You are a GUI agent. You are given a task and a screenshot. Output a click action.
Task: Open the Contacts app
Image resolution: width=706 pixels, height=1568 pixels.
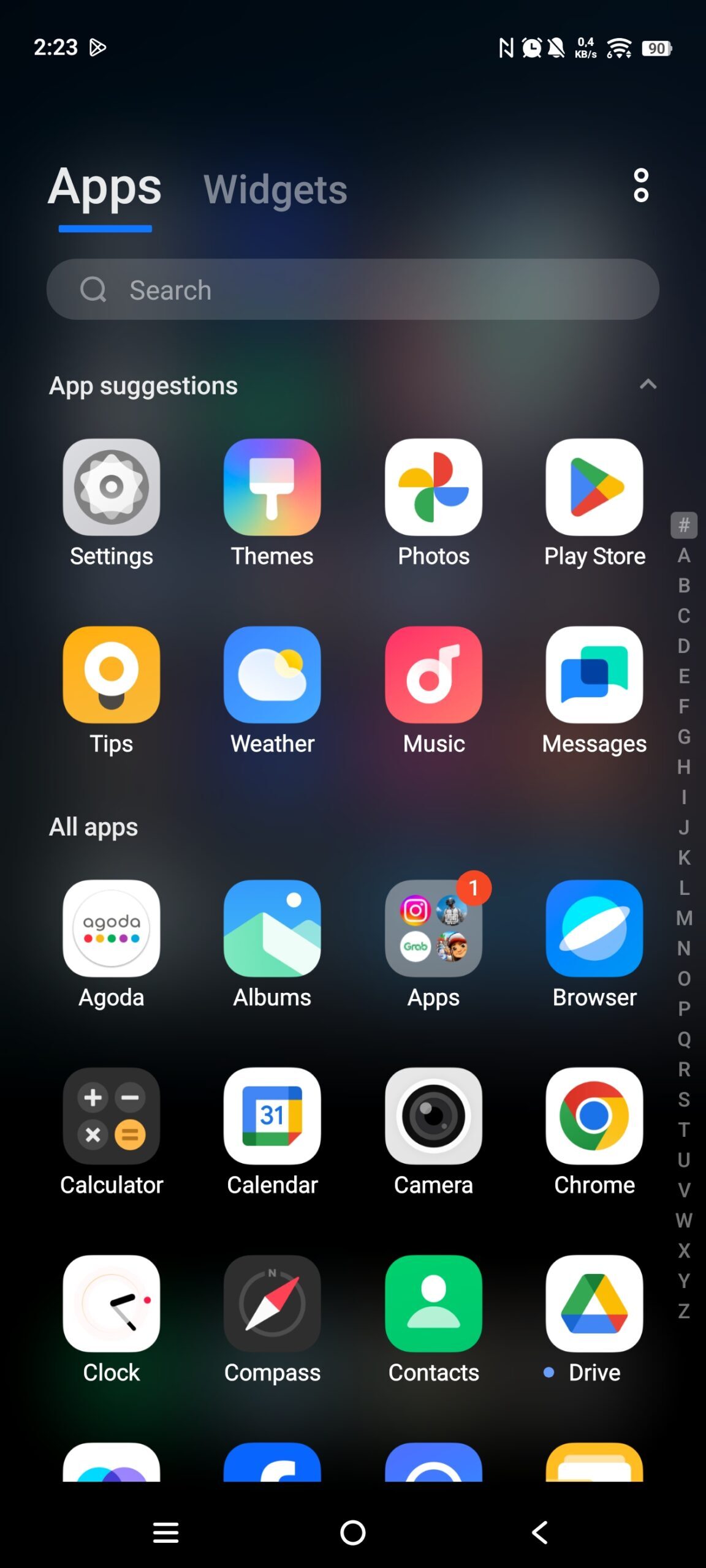click(433, 1302)
